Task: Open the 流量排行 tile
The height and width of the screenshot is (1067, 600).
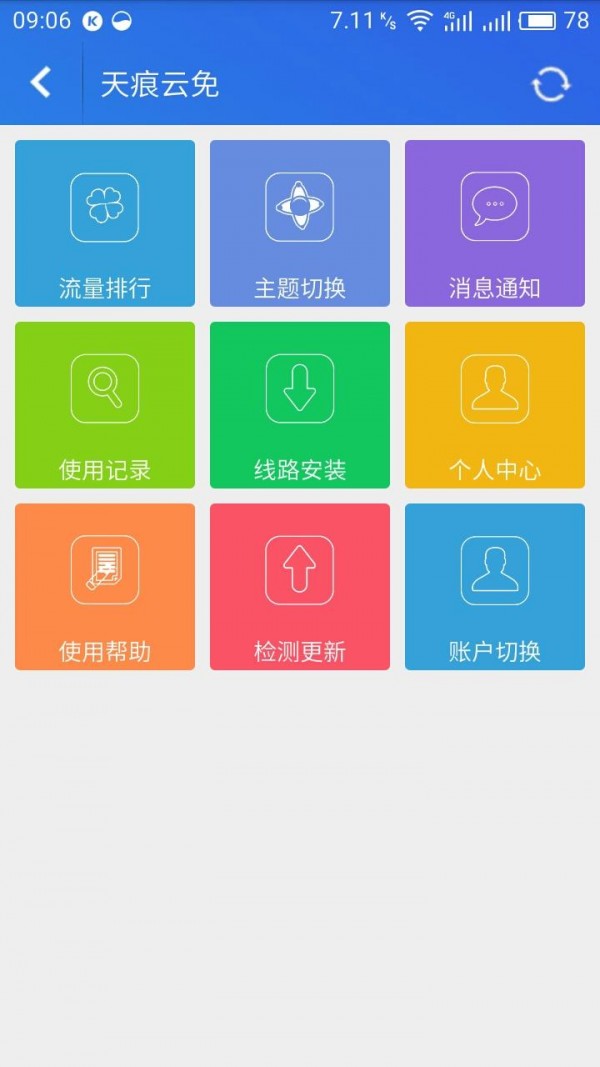Action: pos(105,223)
